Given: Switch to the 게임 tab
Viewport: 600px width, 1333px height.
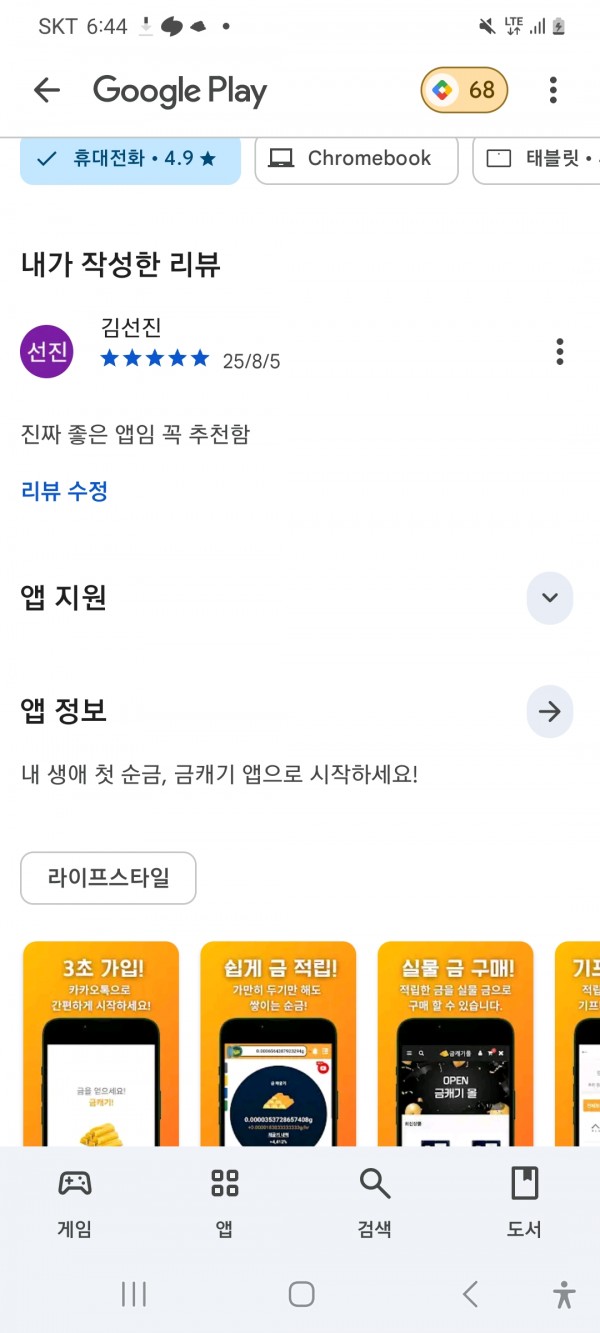Looking at the screenshot, I should [75, 1201].
